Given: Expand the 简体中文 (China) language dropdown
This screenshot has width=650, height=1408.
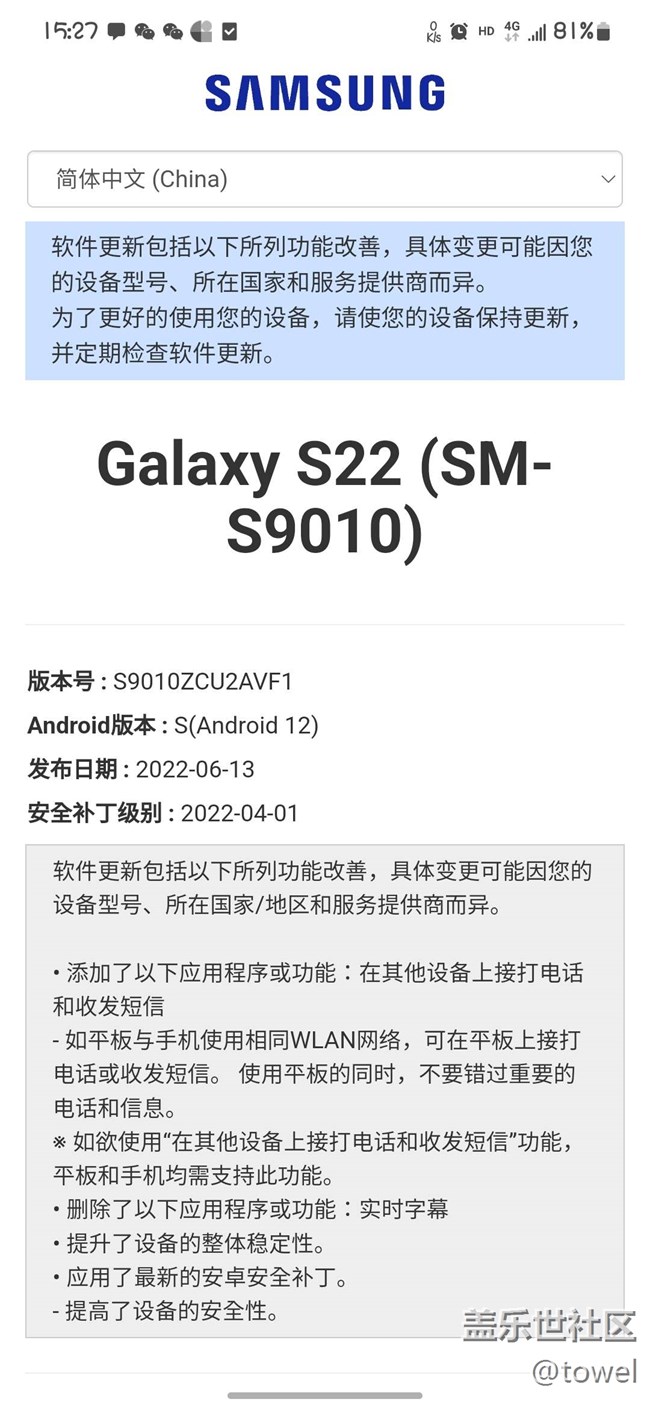Looking at the screenshot, I should point(324,179).
